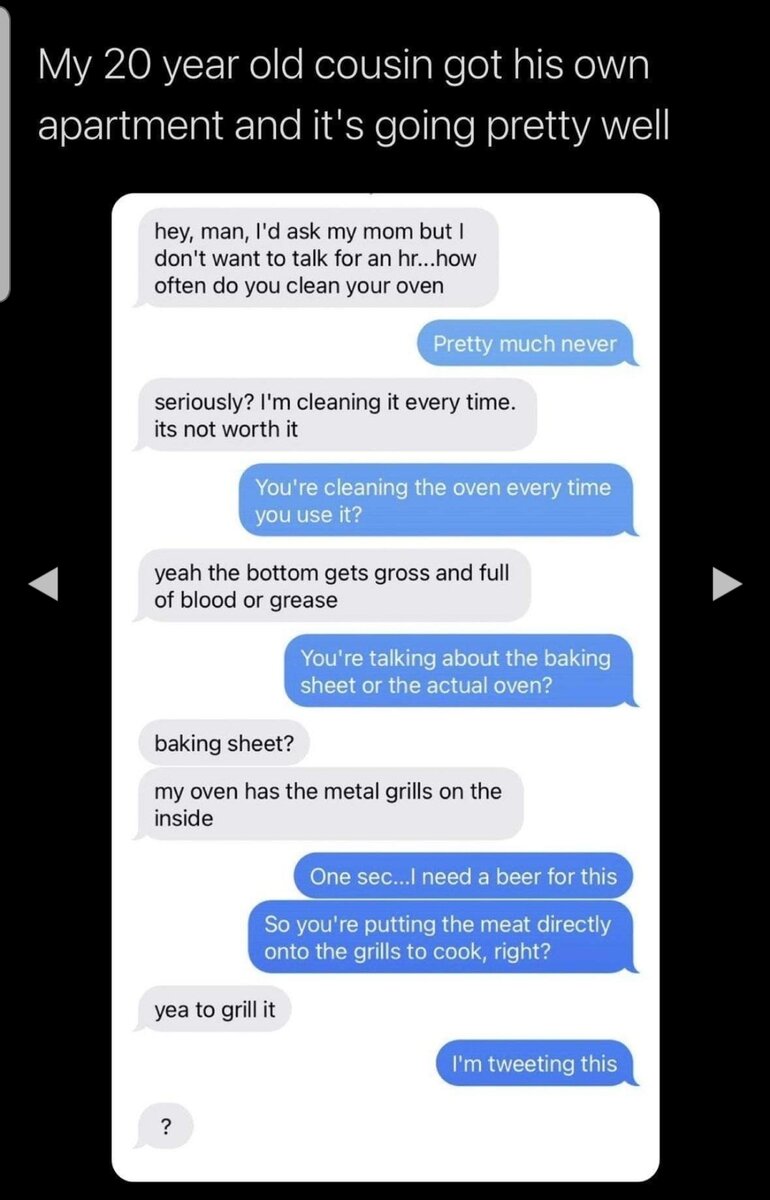
Task: Go to the previous image with left arrow
Action: coord(42,585)
